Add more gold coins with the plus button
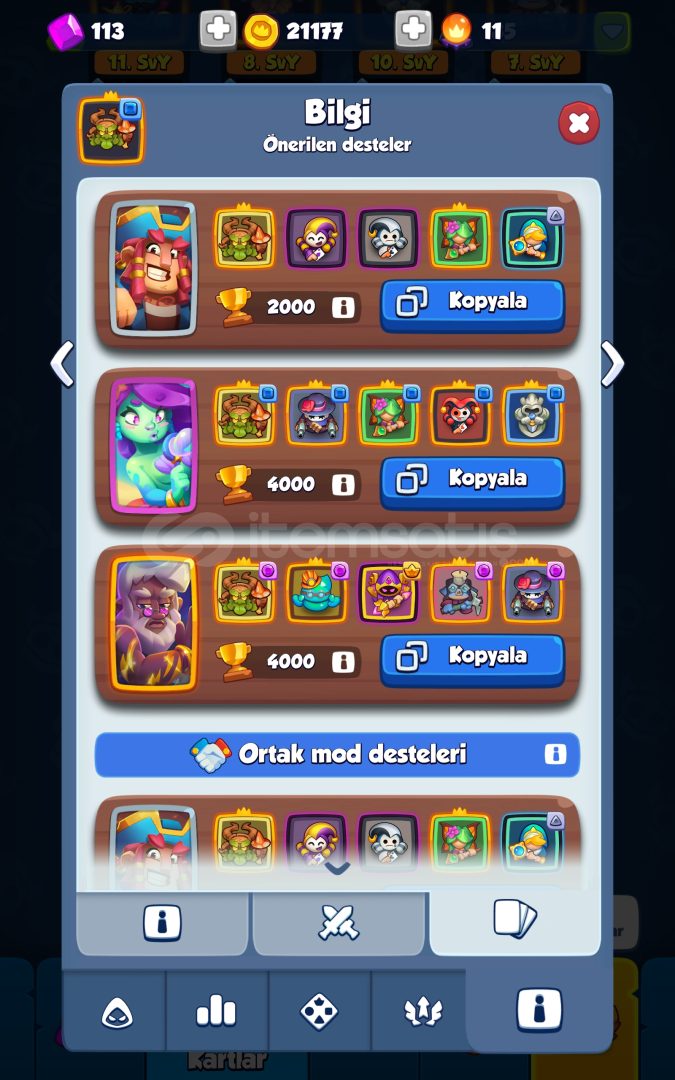The width and height of the screenshot is (675, 1080). (x=413, y=30)
